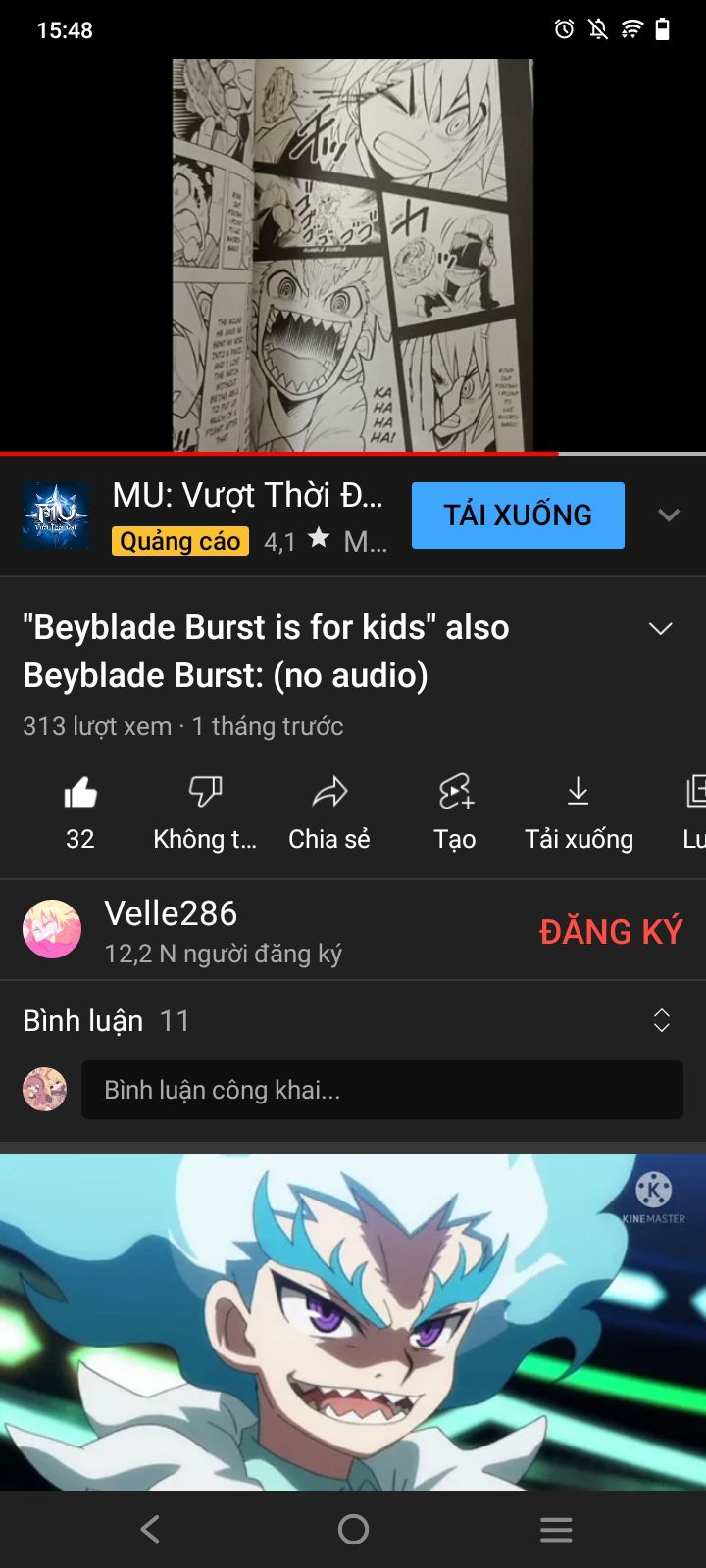Tap the video player to show controls
Screen dimensions: 706x1568
pos(353,255)
